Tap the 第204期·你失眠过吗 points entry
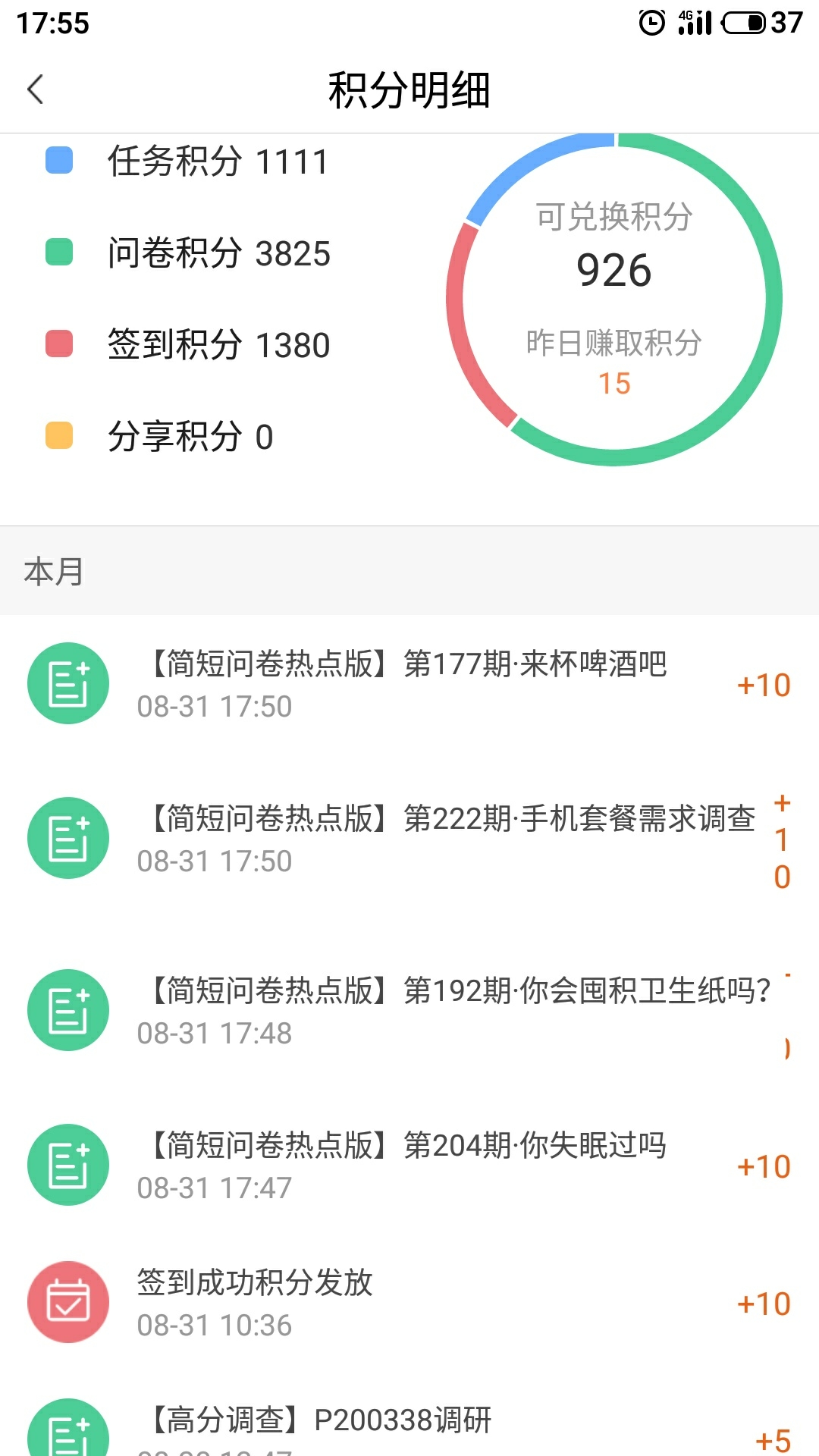This screenshot has height=1456, width=819. 409,1166
